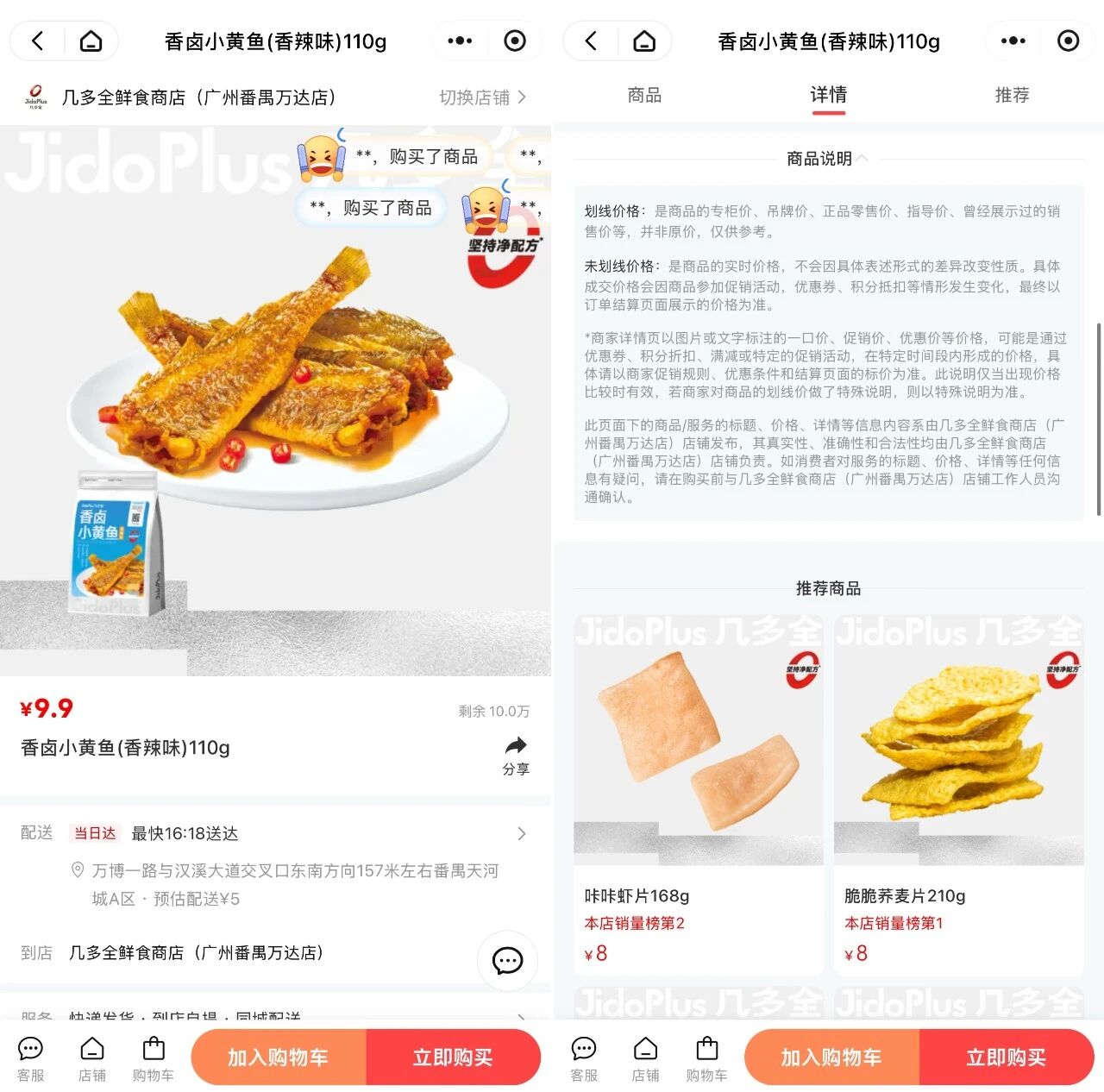Viewport: 1104px width, 1092px height.
Task: Switch to the 商品 tab
Action: [x=644, y=95]
